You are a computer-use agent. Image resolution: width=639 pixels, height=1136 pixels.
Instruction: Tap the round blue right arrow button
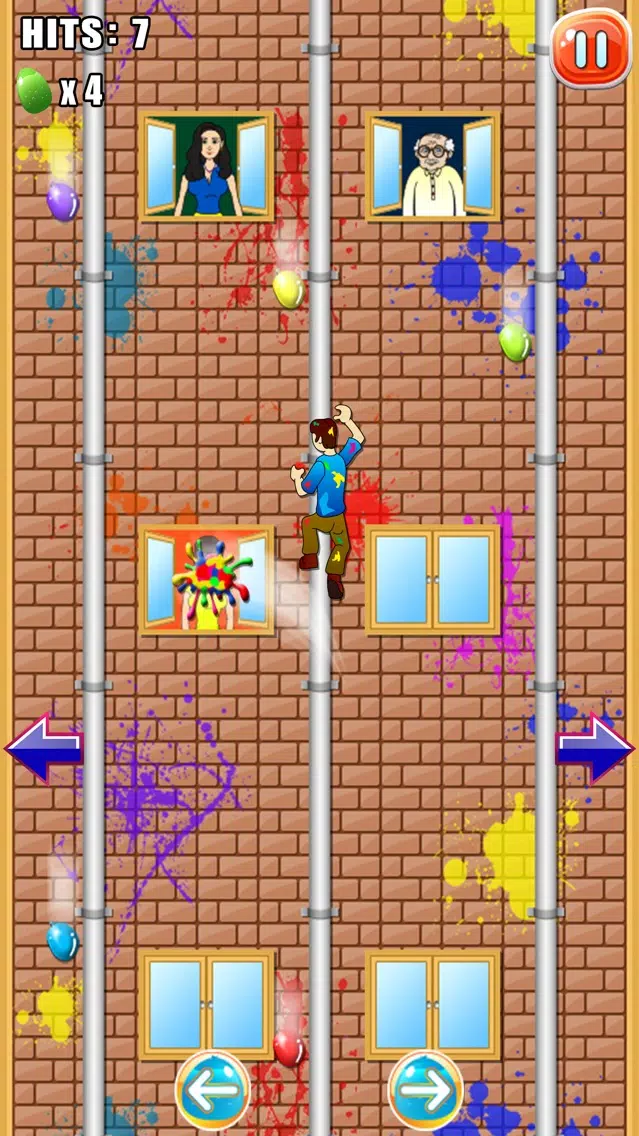point(426,1091)
